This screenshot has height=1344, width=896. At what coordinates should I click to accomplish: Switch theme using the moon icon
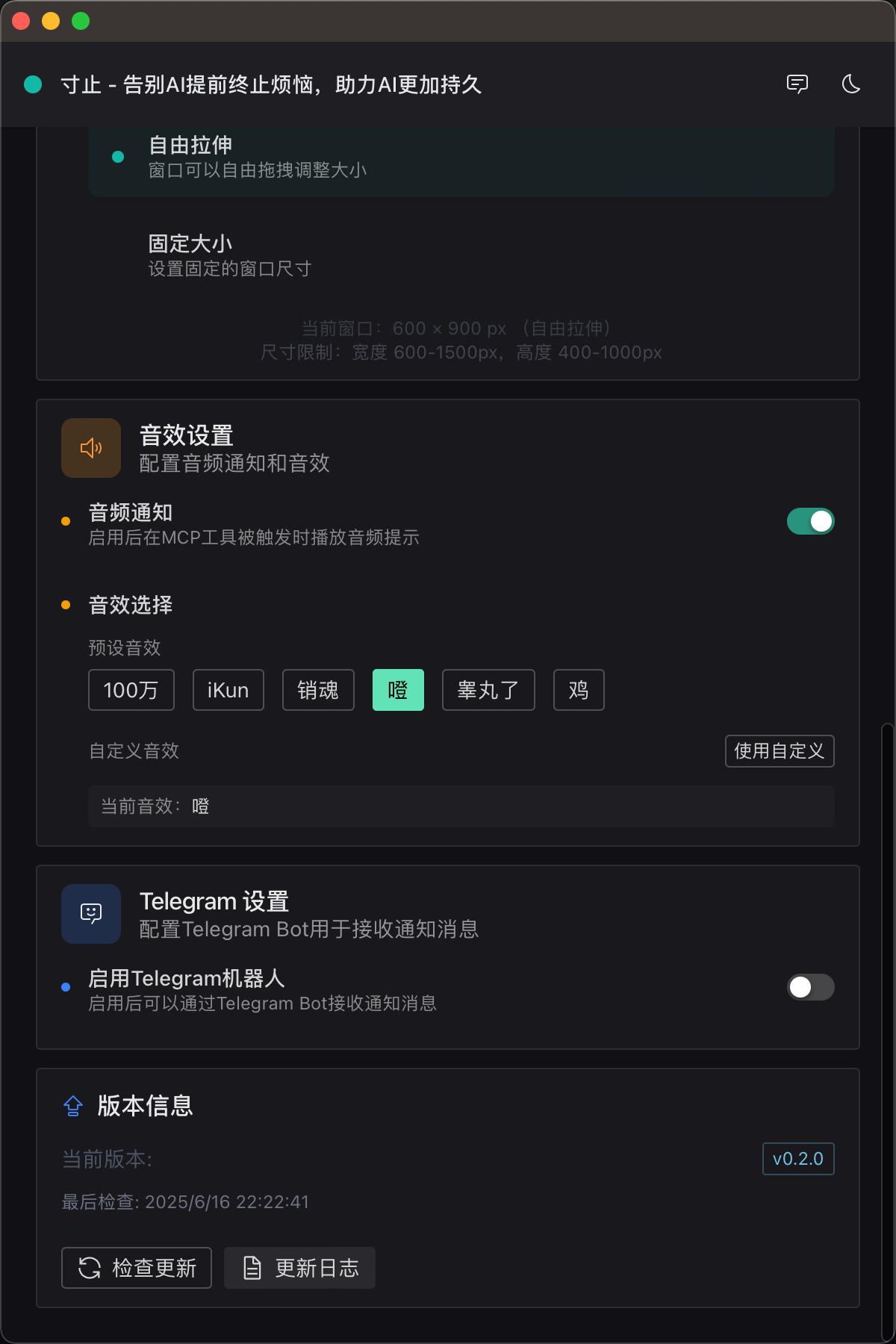pyautogui.click(x=852, y=84)
